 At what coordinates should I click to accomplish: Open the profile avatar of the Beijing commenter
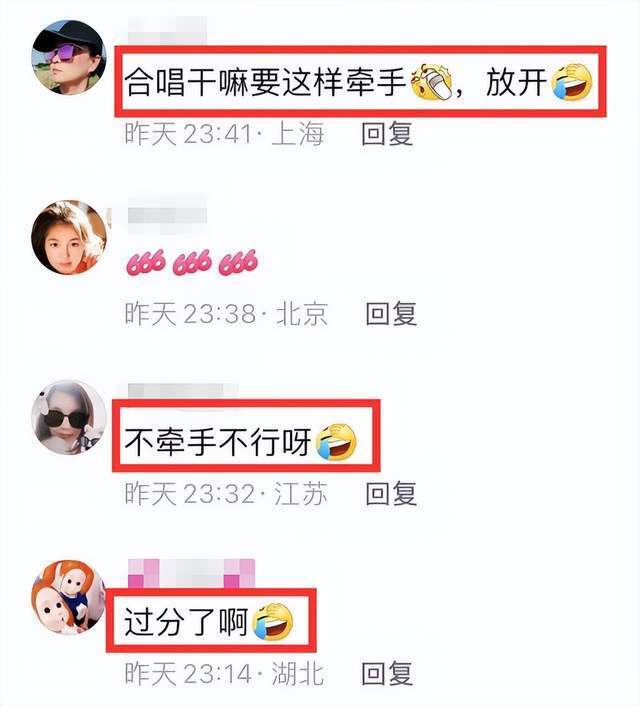tap(68, 238)
